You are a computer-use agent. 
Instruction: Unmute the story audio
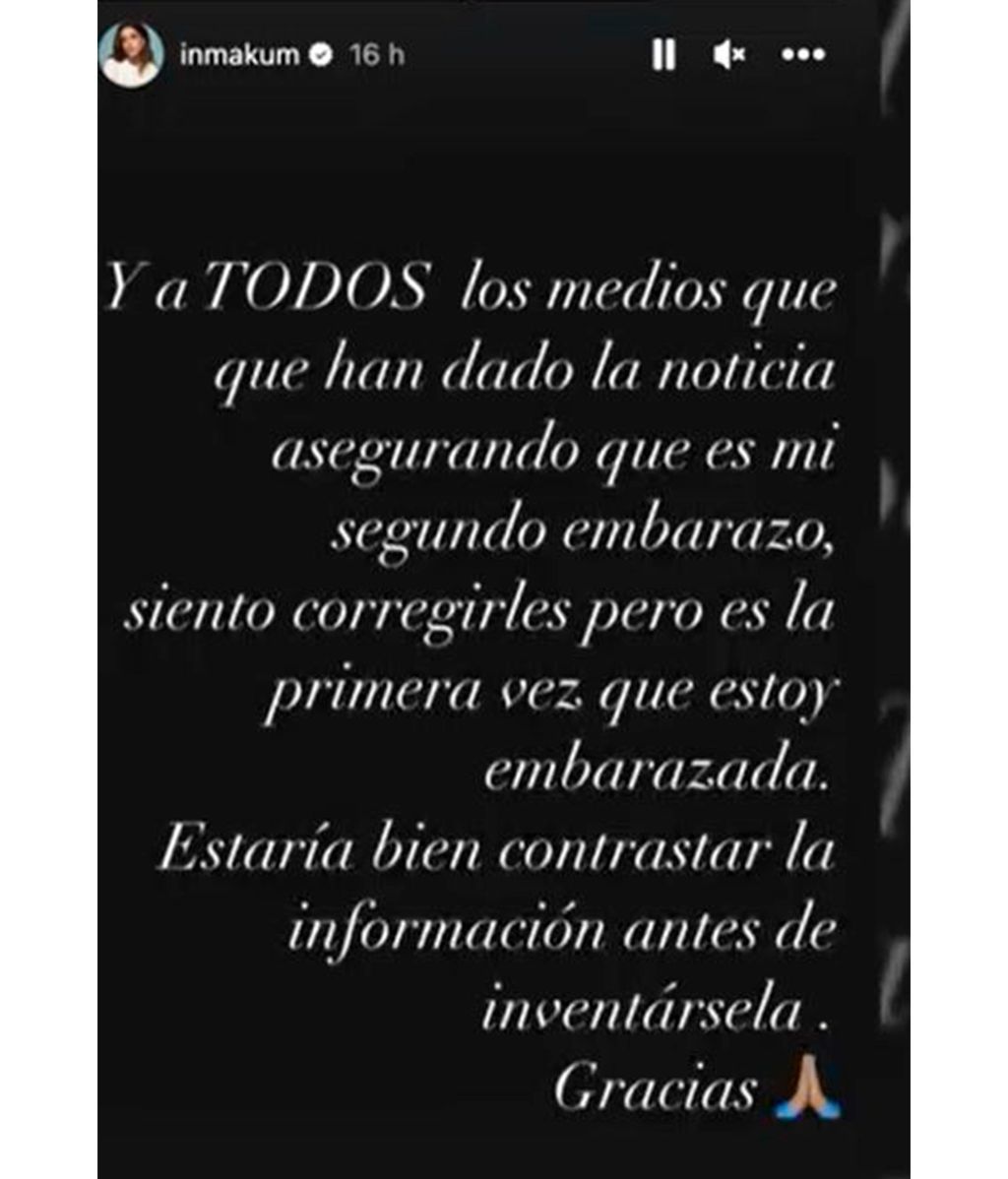click(729, 56)
